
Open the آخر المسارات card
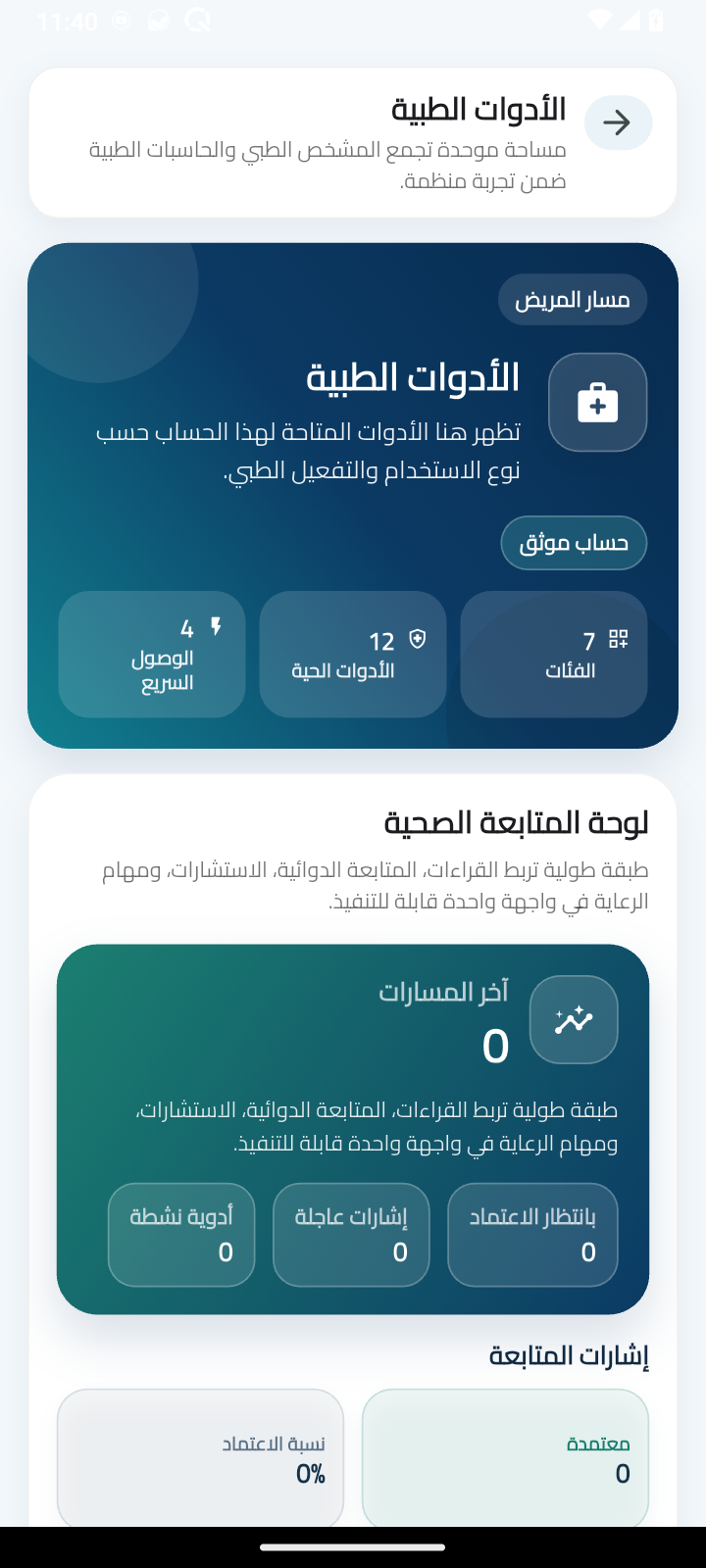tap(353, 1129)
